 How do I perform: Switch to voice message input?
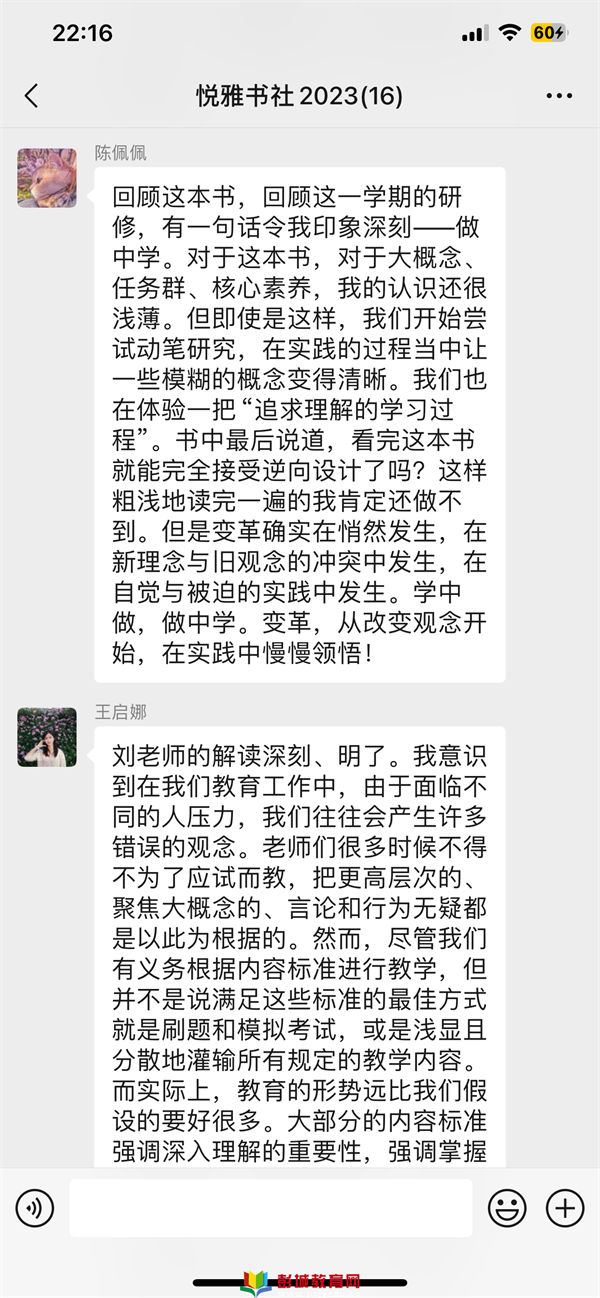[34, 1208]
